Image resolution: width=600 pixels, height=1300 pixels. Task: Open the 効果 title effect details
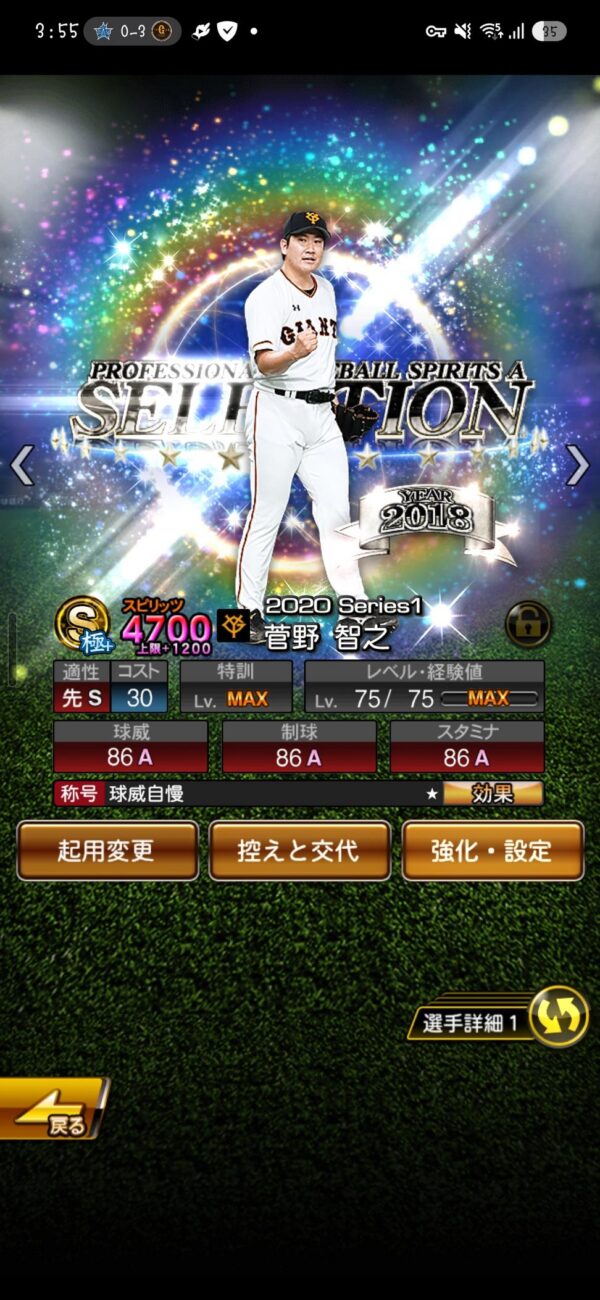click(x=493, y=794)
